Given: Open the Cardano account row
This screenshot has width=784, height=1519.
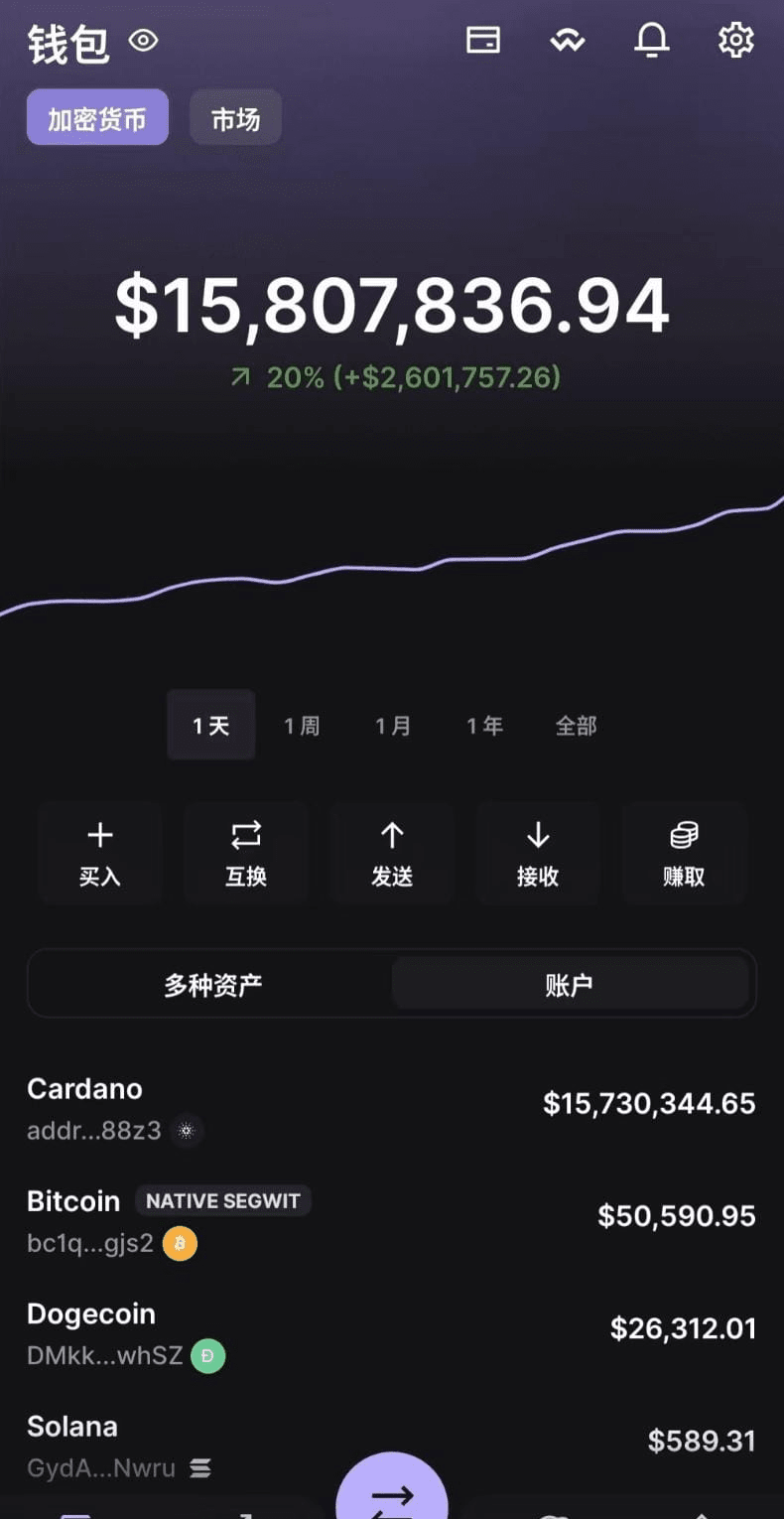Looking at the screenshot, I should [x=392, y=1108].
